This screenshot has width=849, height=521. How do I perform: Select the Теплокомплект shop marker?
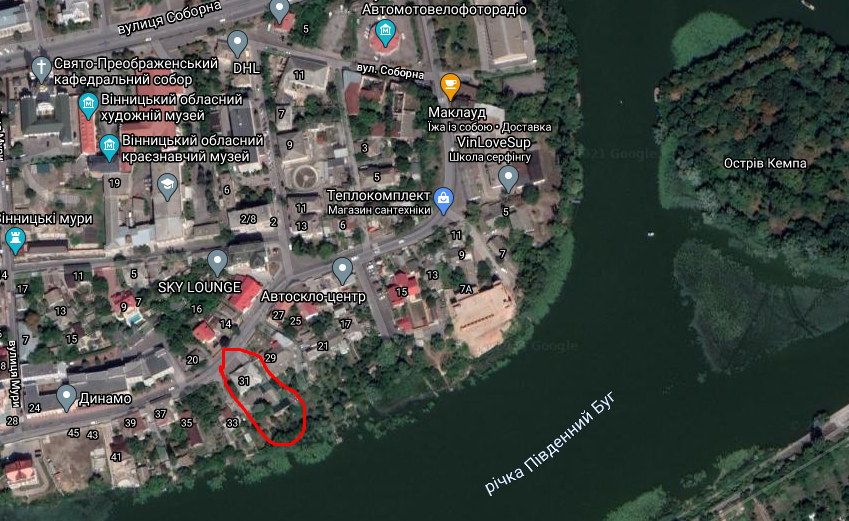pos(445,198)
